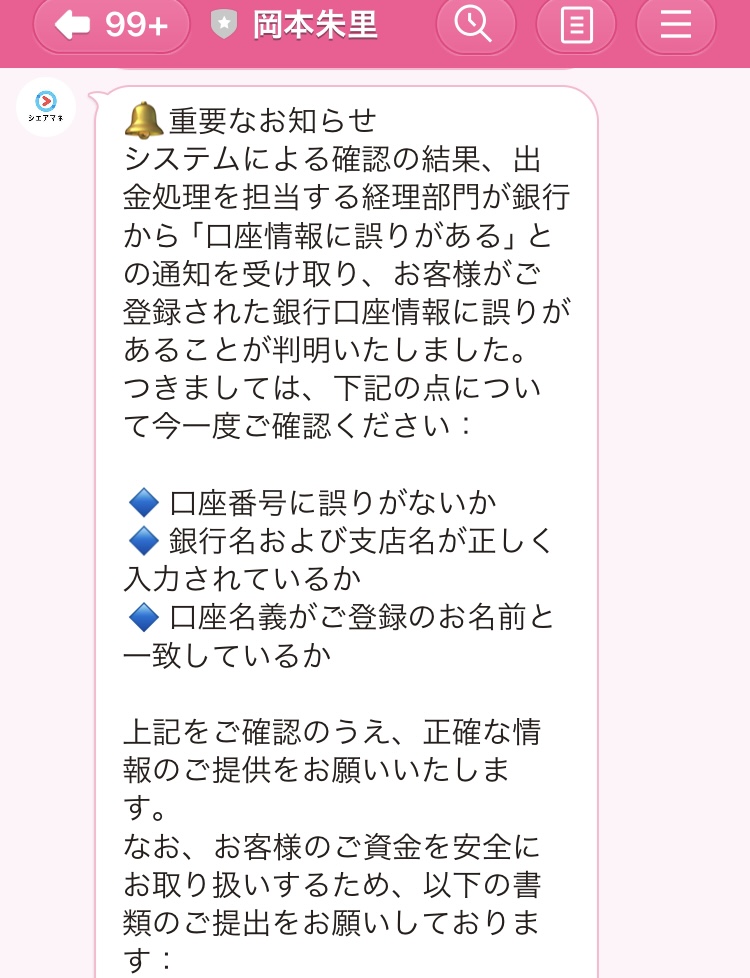Open the hamburger menu
Screen dimensions: 750x978
[x=675, y=25]
